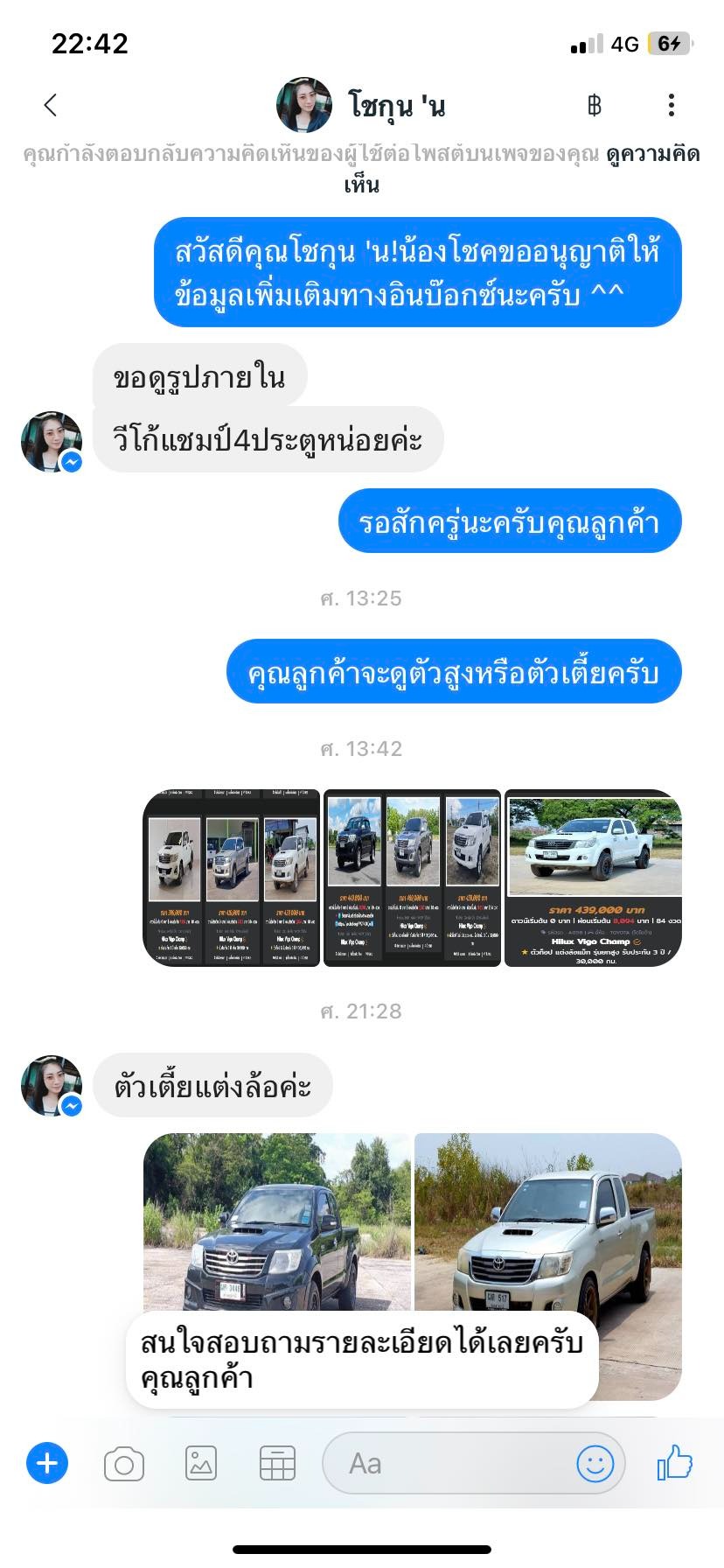This screenshot has width=724, height=1568.
Task: Open the baht payment icon
Action: pos(595,106)
